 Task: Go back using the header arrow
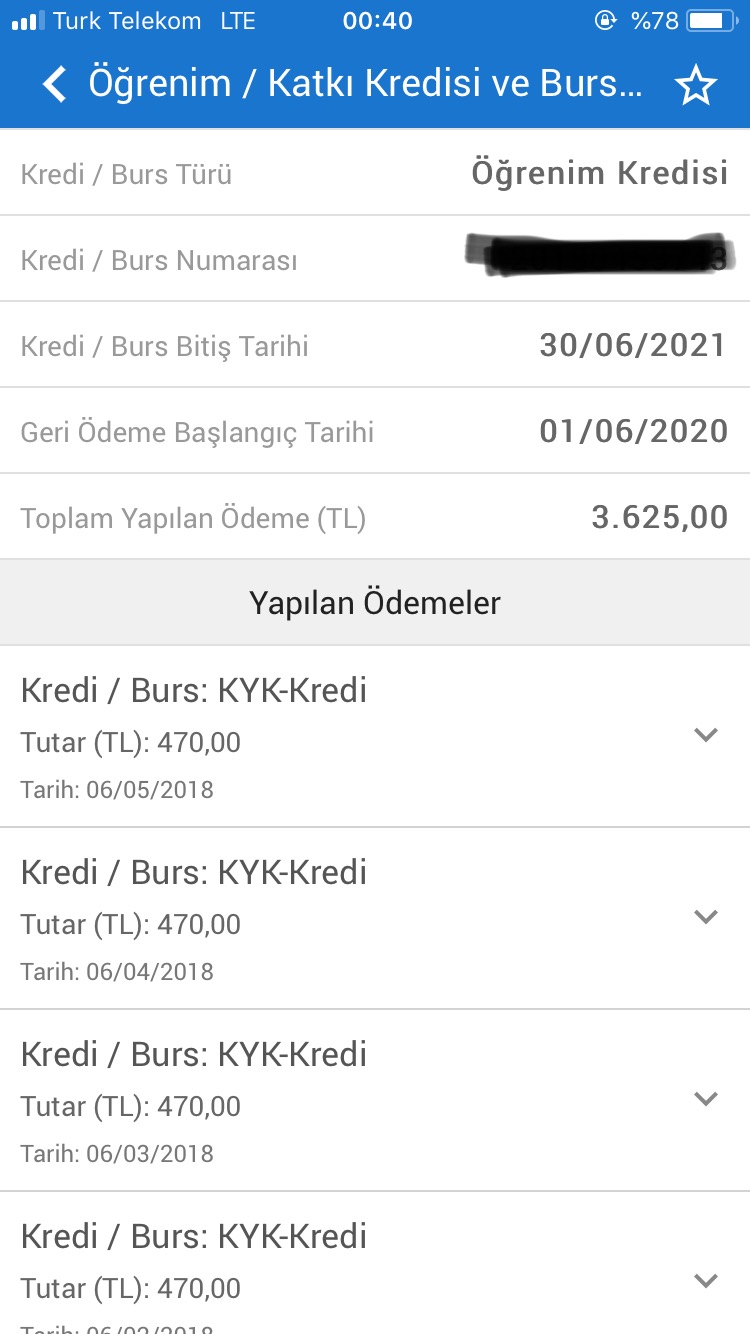[55, 86]
